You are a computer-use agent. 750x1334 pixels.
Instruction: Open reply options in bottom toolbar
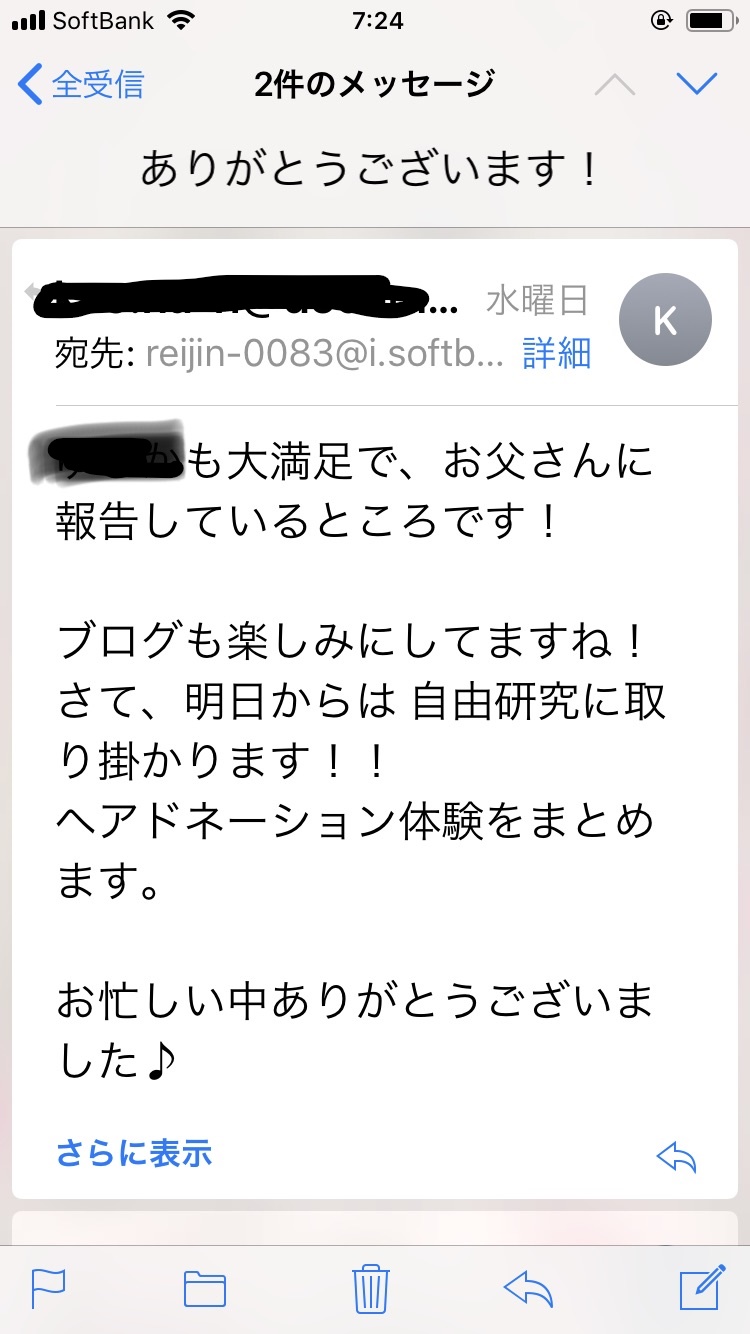(x=529, y=1289)
